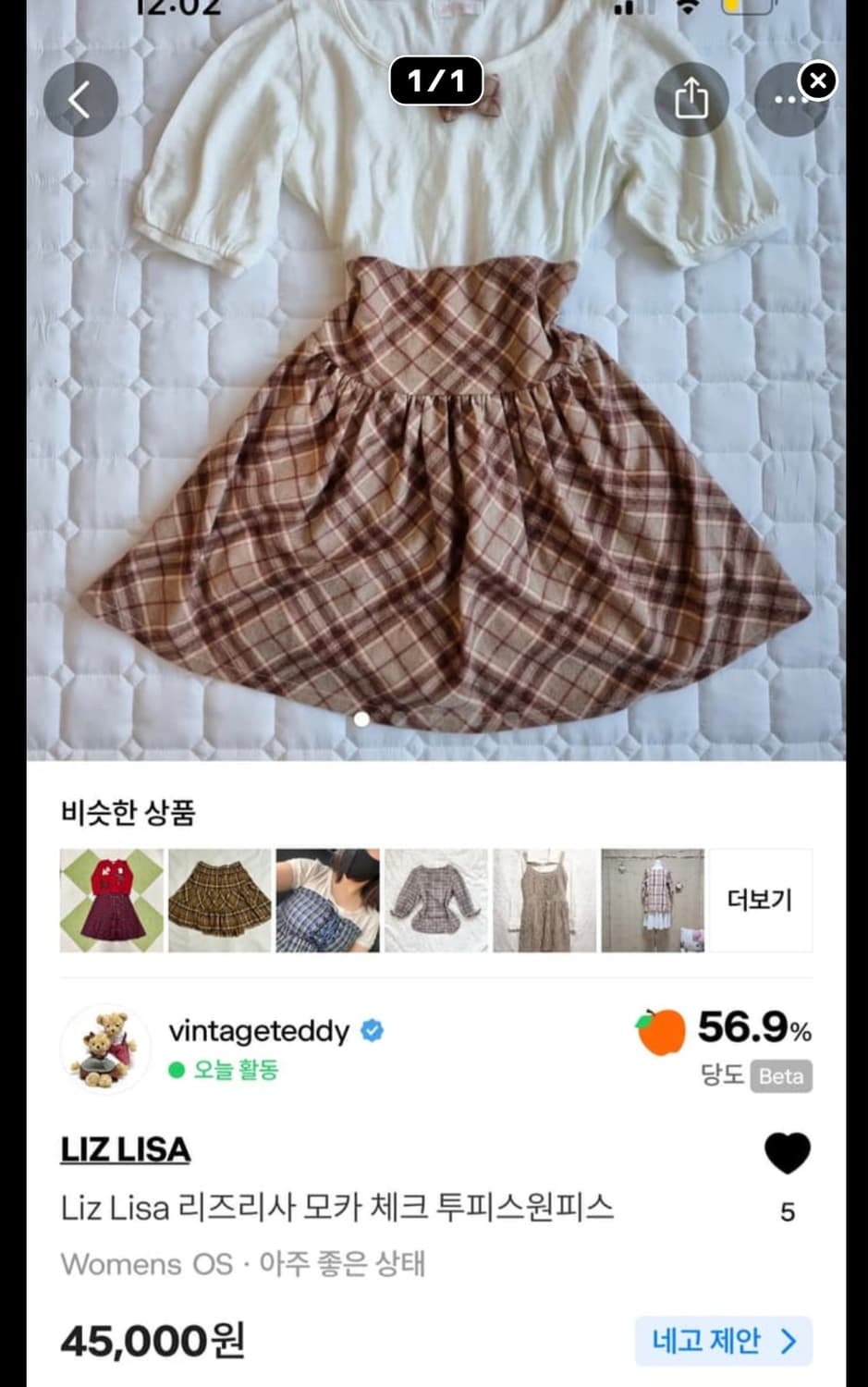
Task: Tap the back arrow on product image
Action: tap(80, 99)
